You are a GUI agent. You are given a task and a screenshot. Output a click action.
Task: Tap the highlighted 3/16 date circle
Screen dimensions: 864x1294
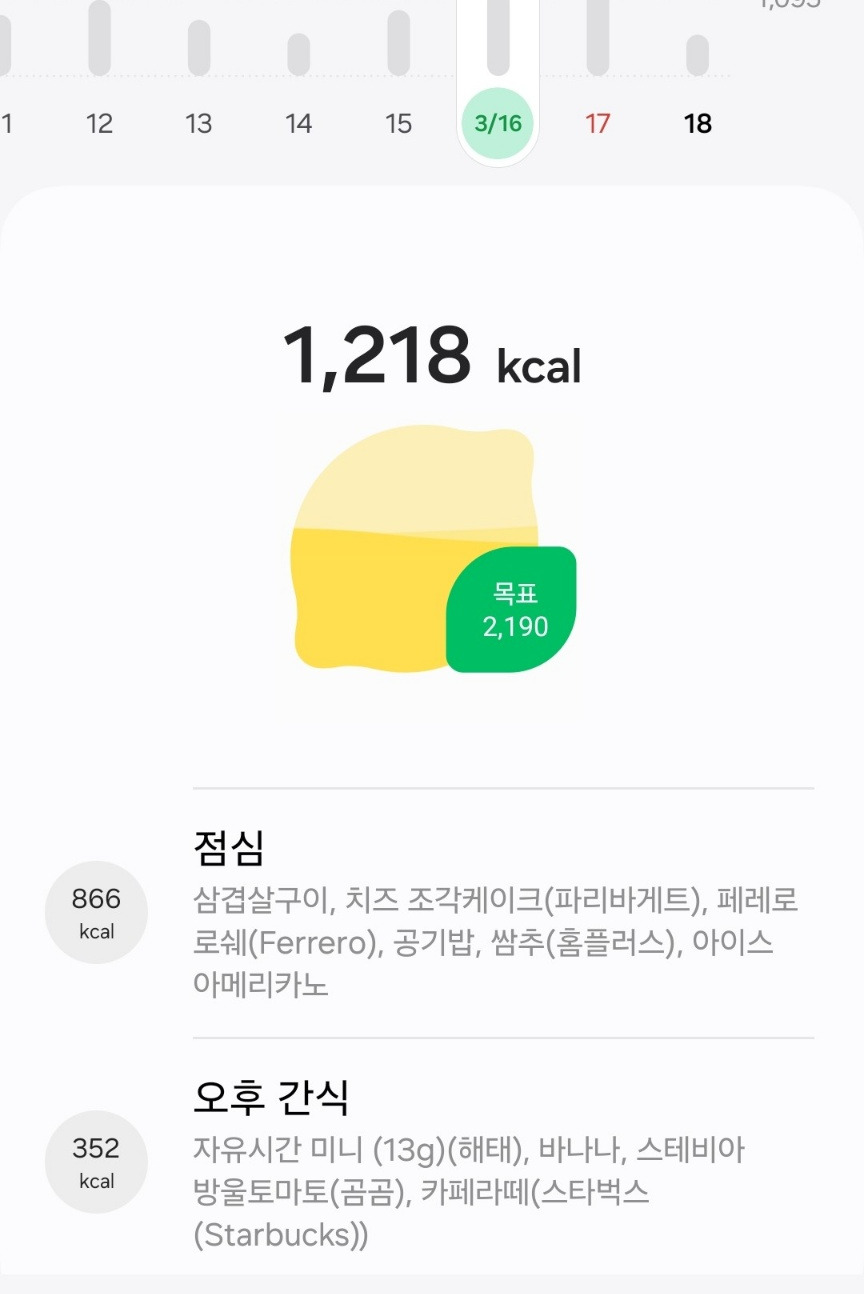pos(497,124)
